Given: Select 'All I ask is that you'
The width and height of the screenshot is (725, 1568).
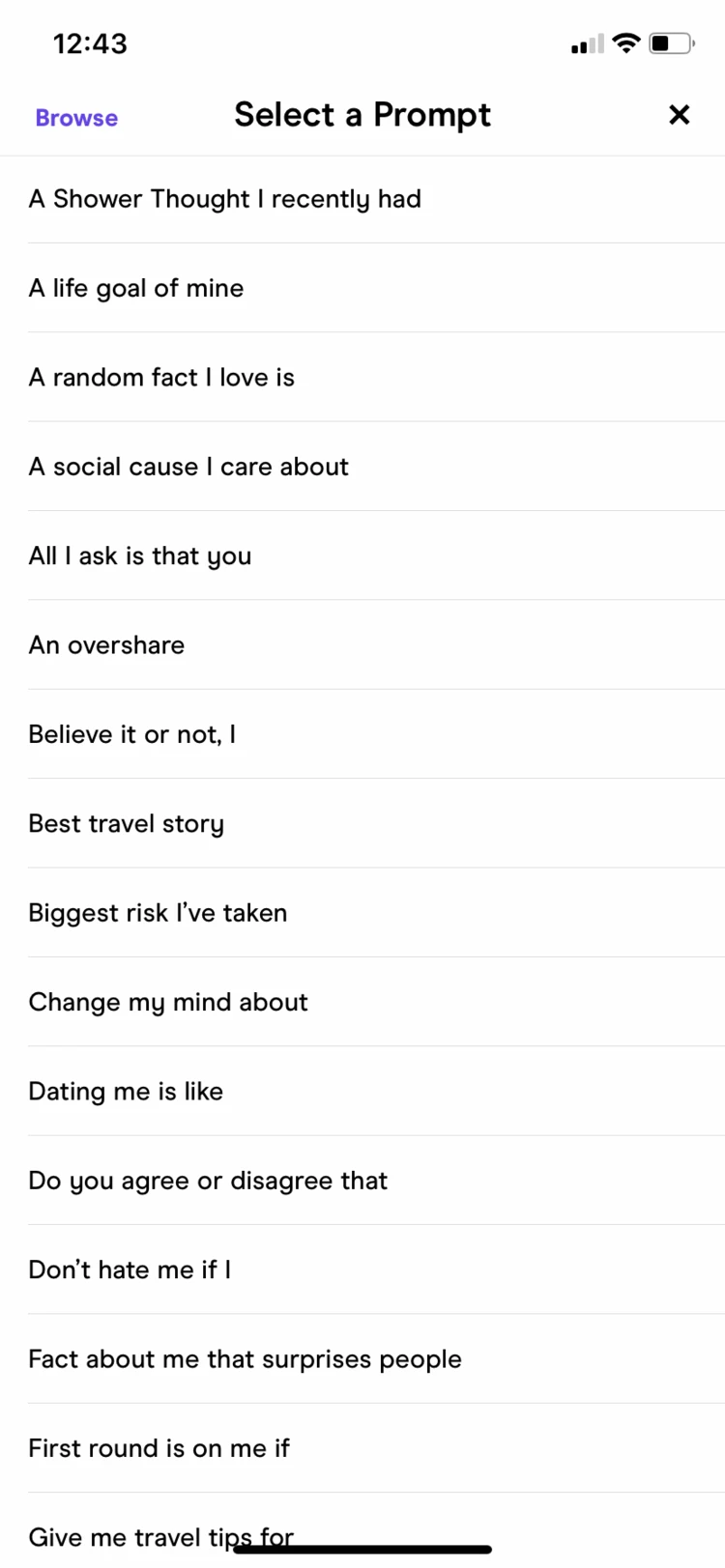Looking at the screenshot, I should [x=140, y=556].
